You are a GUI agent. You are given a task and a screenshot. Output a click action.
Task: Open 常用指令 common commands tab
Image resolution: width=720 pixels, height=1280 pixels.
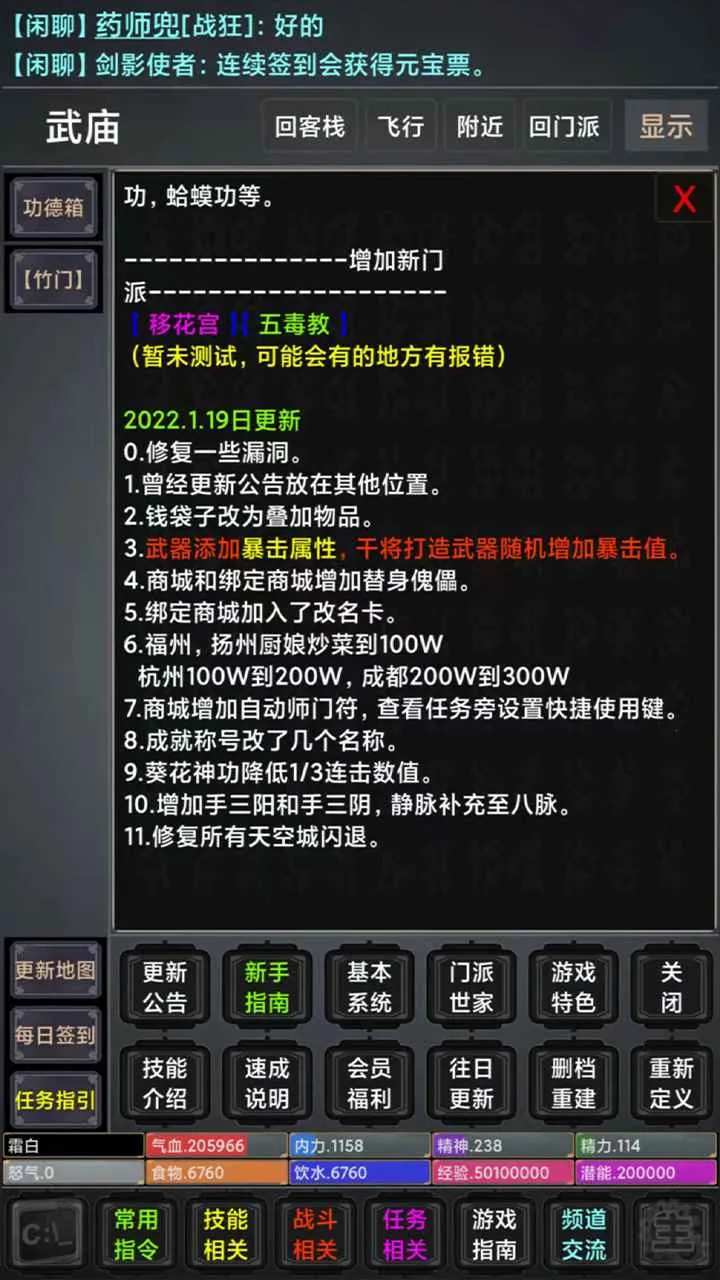(x=136, y=1234)
